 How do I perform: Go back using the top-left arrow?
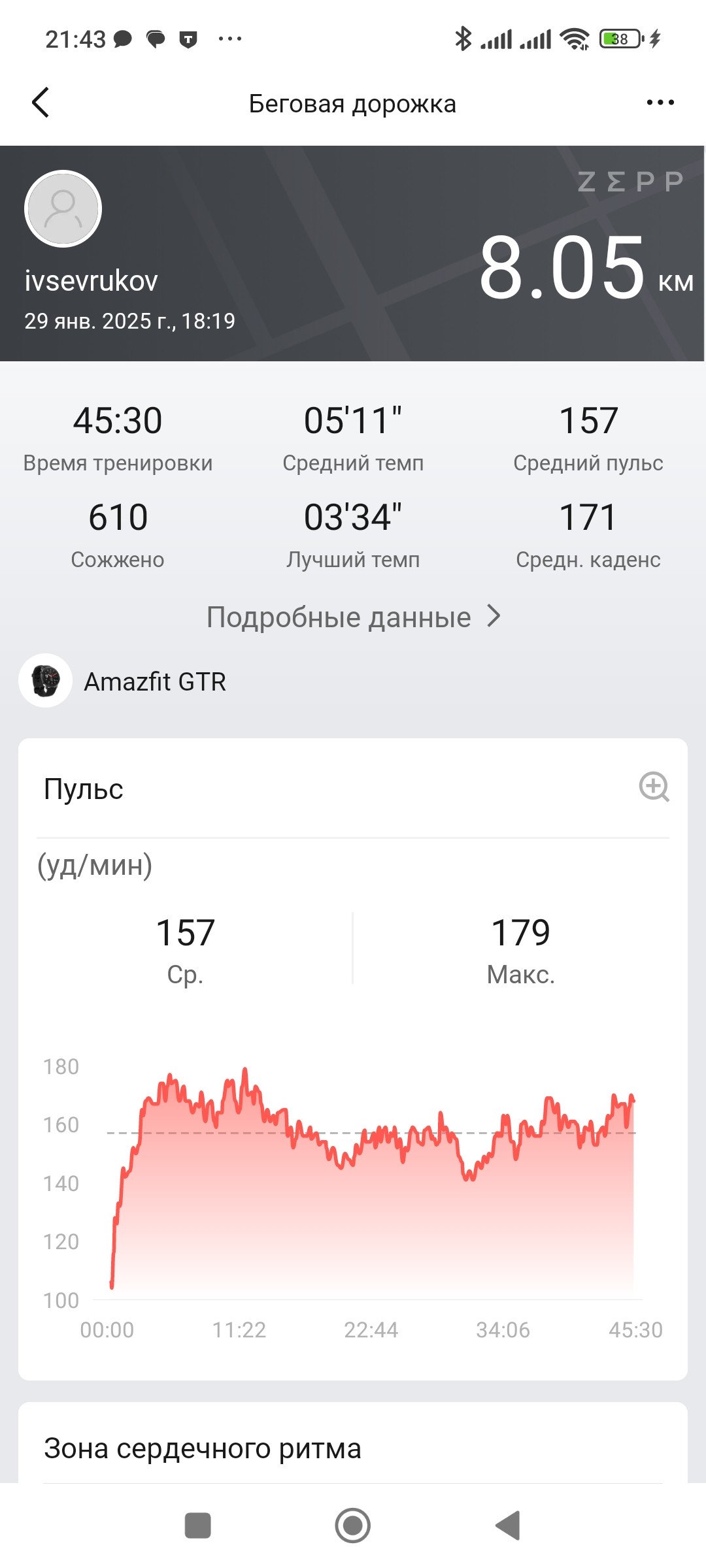click(x=41, y=103)
